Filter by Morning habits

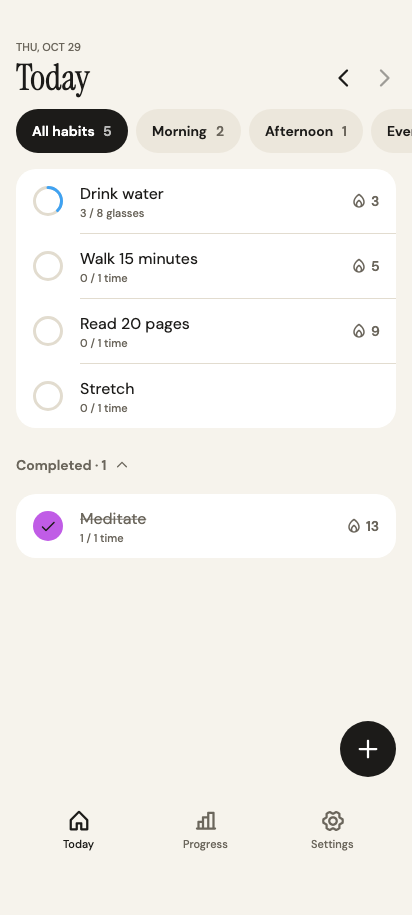pyautogui.click(x=188, y=131)
